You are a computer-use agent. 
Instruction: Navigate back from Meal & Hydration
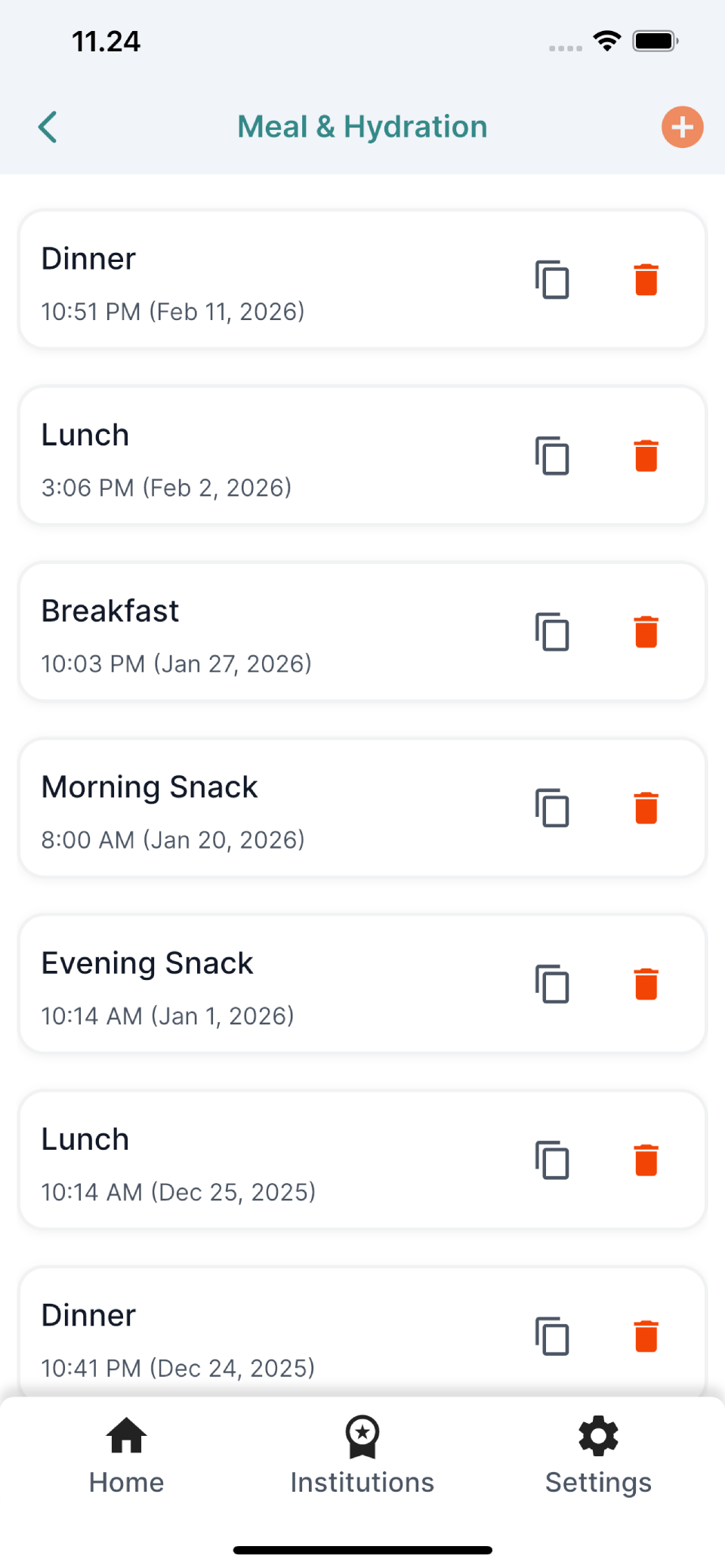click(48, 127)
